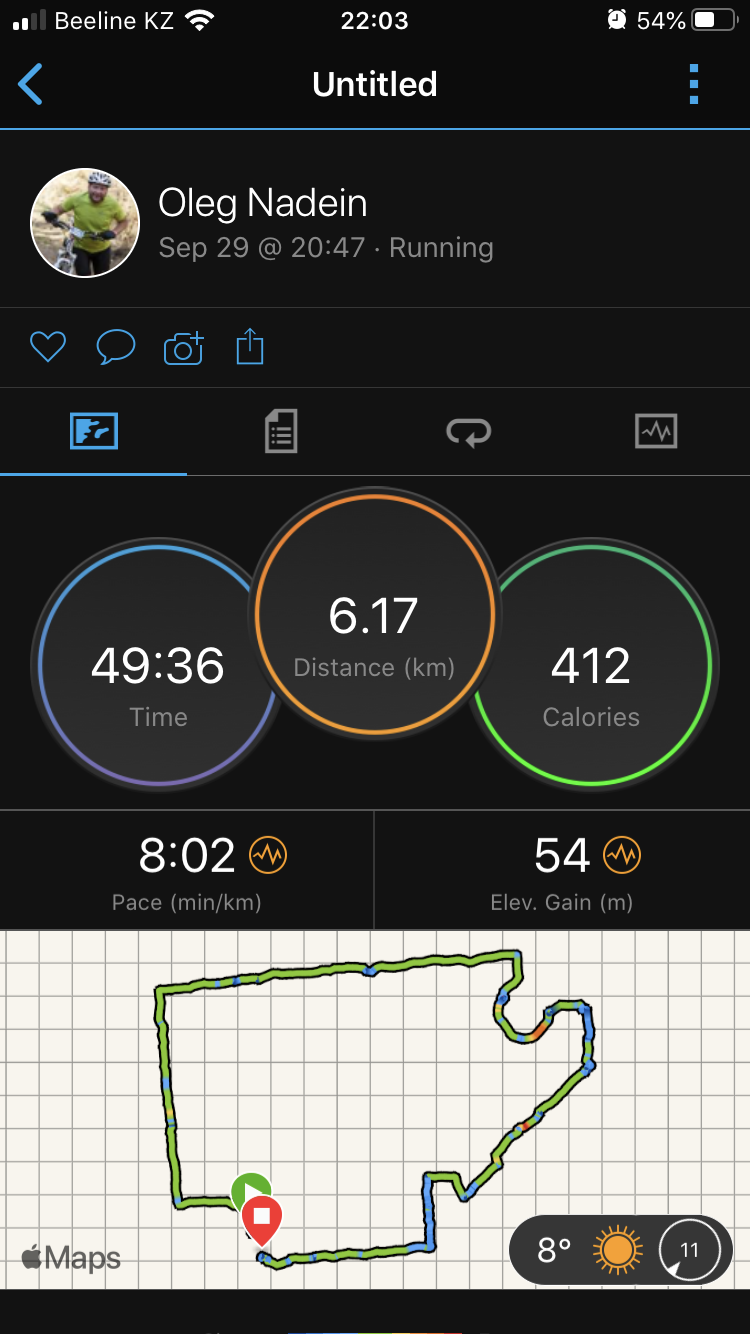Open the three-dot overflow menu

[694, 85]
